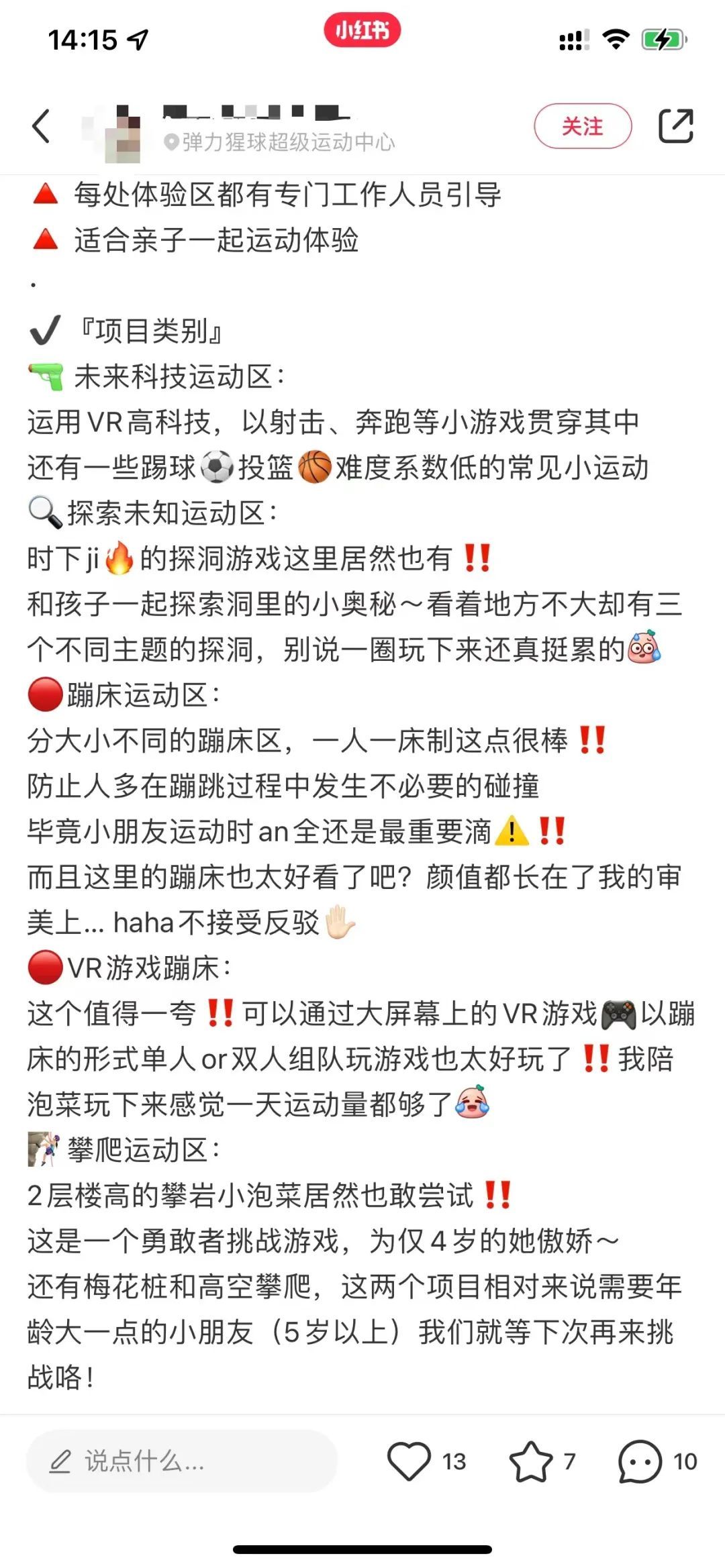Open location 弹力猩球超级运动中心
The width and height of the screenshot is (725, 1568).
tap(280, 142)
